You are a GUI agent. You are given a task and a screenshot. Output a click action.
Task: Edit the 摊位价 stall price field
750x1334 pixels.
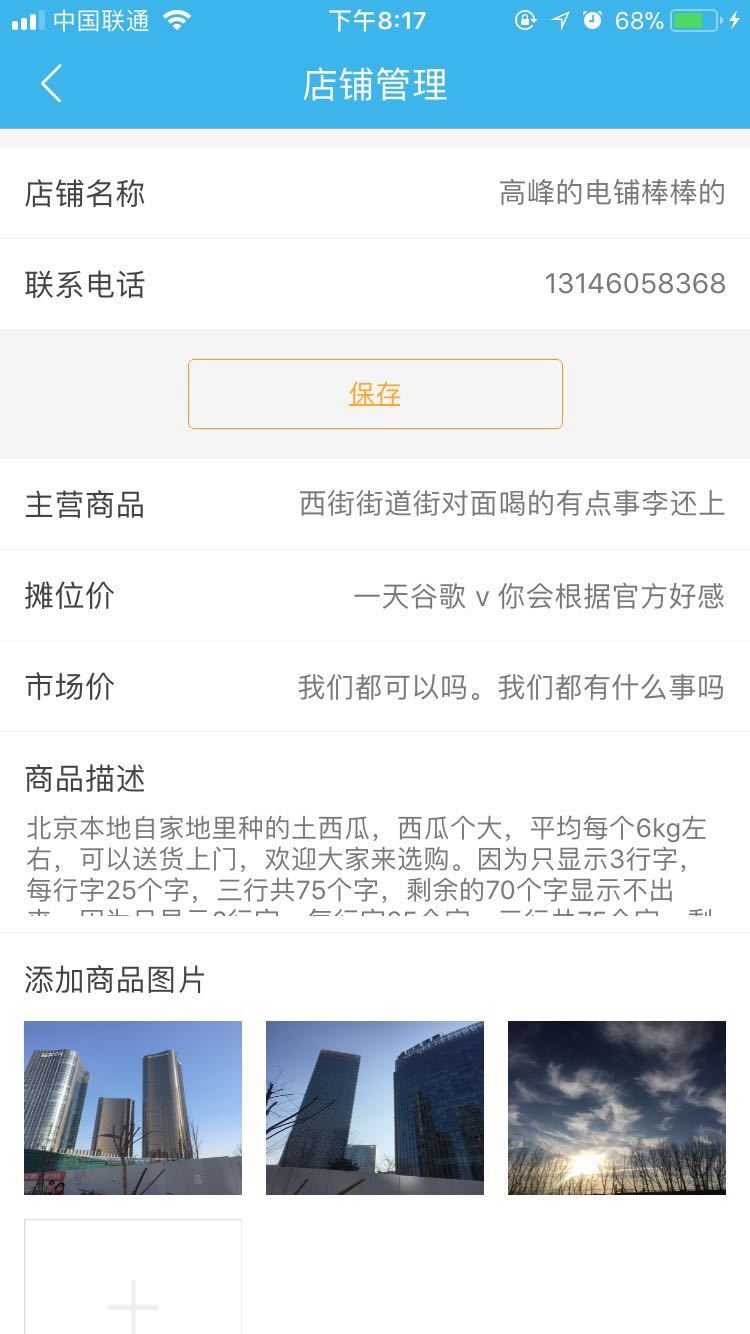click(x=538, y=597)
